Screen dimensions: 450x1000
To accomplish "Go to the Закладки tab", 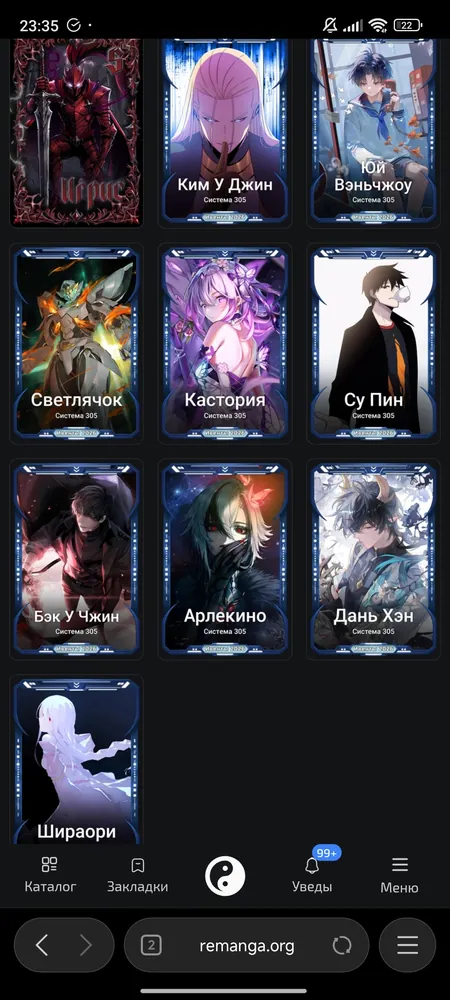I will (x=138, y=875).
